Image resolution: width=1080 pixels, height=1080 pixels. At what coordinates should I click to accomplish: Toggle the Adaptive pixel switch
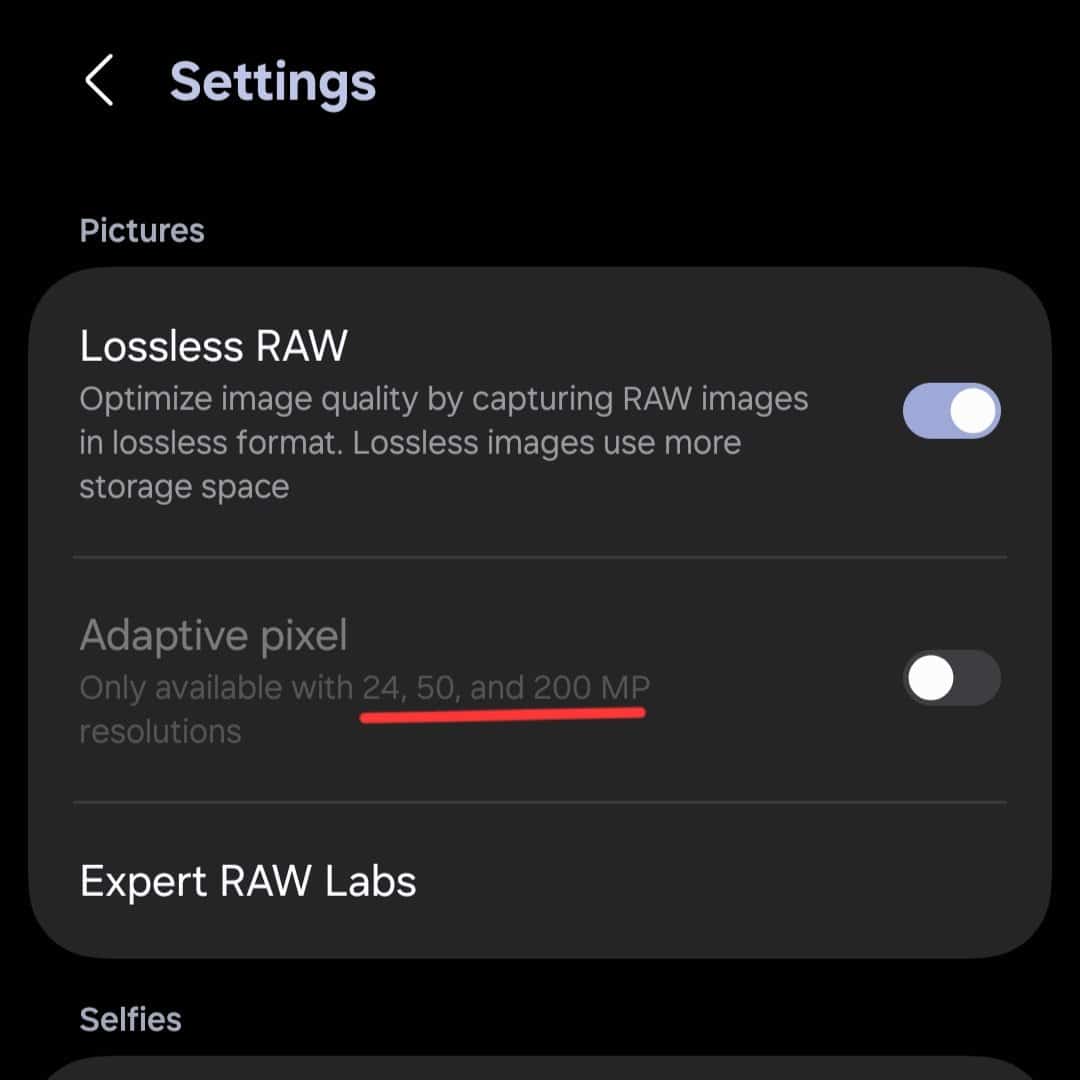click(951, 679)
